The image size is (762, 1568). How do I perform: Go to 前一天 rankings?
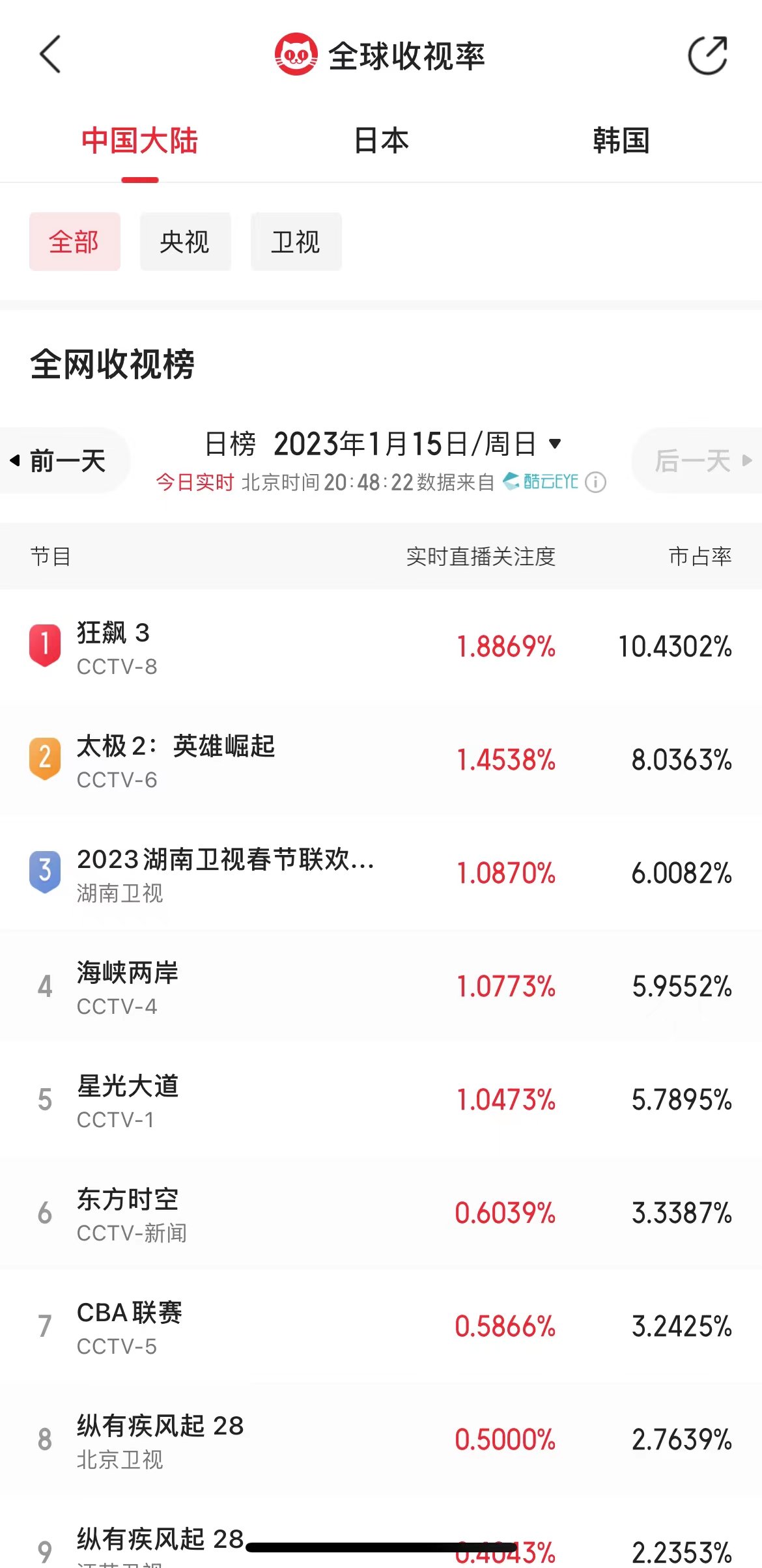pos(65,461)
